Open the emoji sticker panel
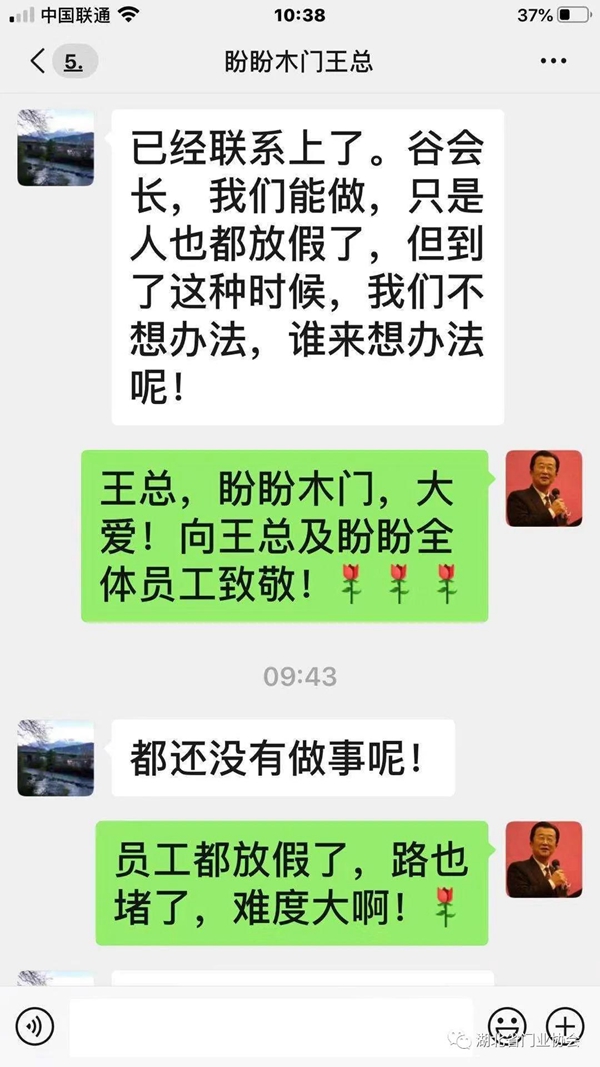Screen dimensions: 600x1067 tap(507, 1026)
